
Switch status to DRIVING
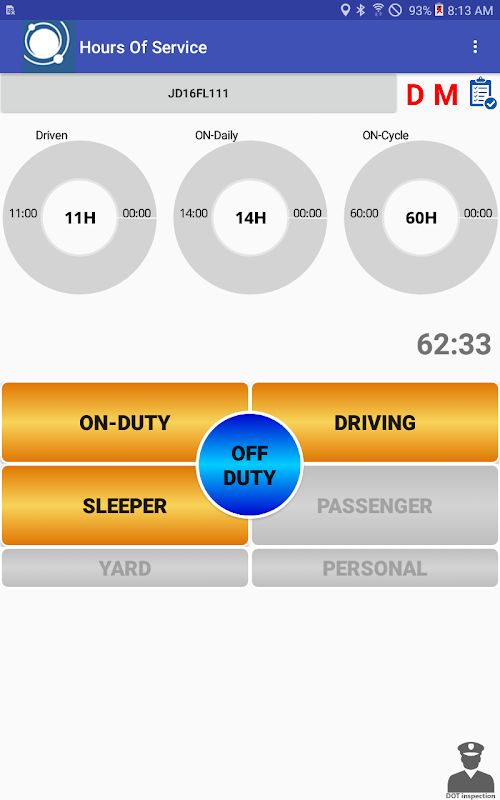(x=375, y=422)
